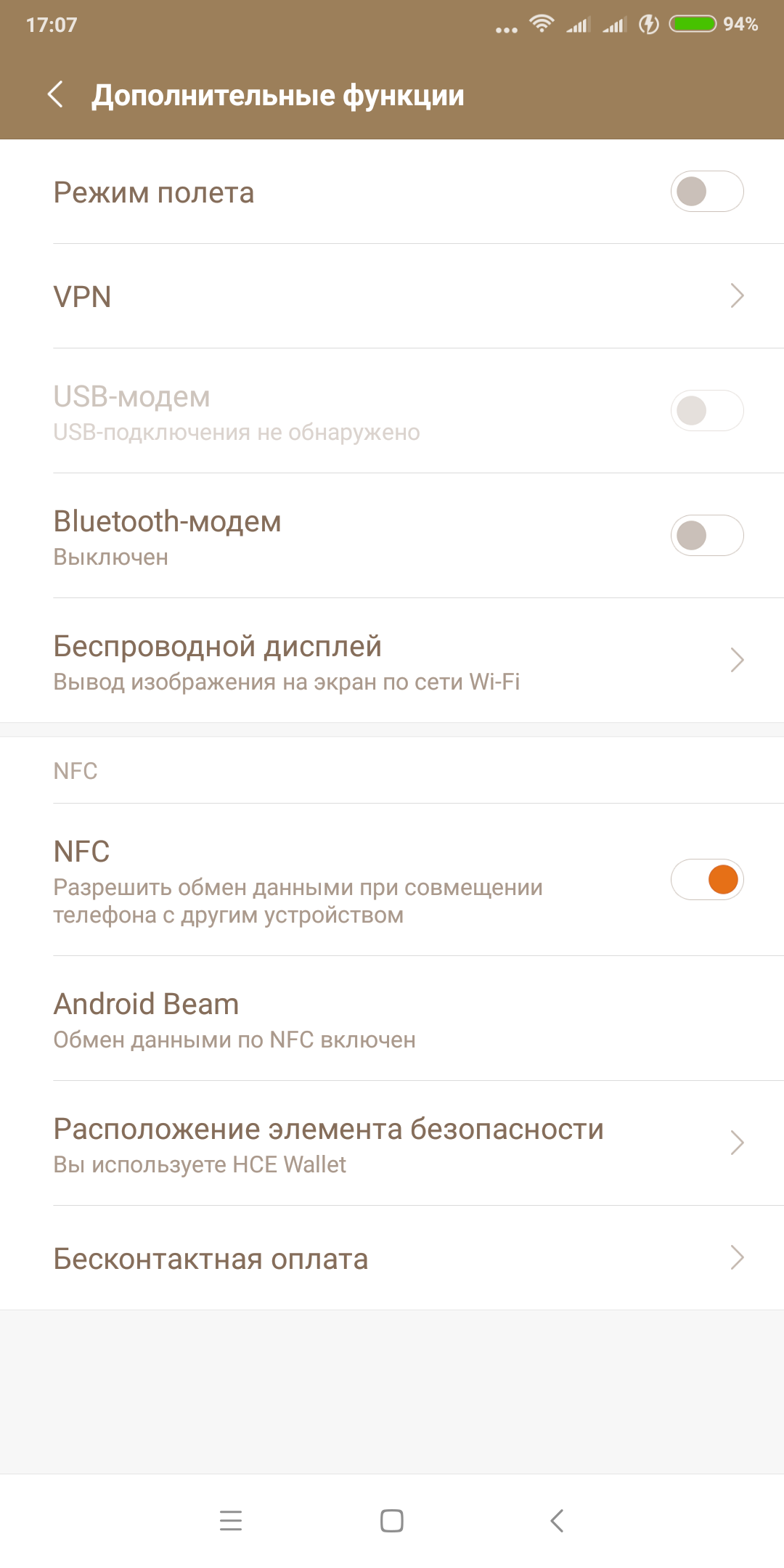Turn on Bluetooth-модем
The width and height of the screenshot is (784, 1568).
[x=706, y=536]
